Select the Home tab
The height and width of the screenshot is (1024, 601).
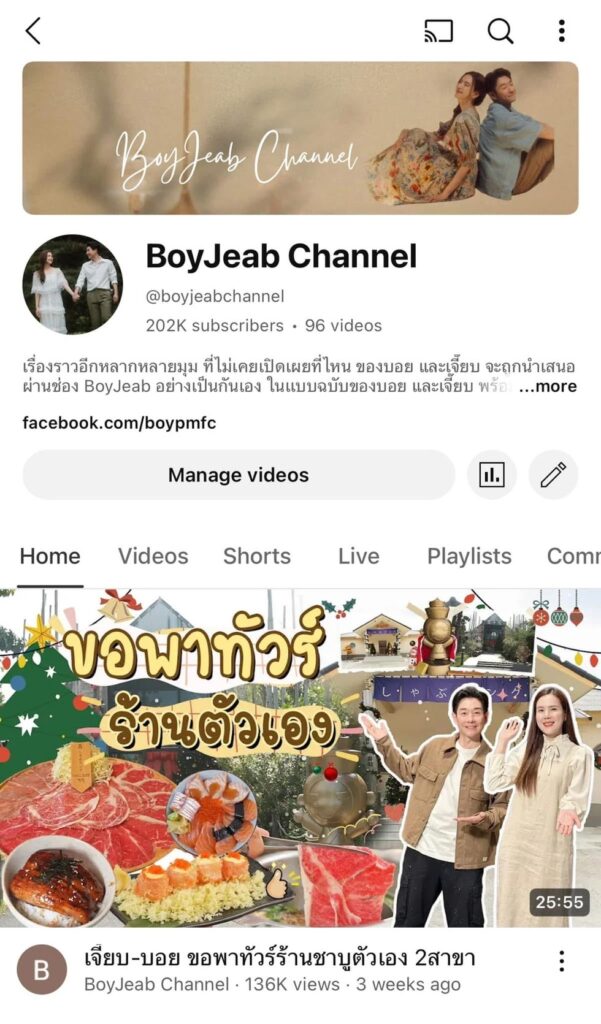click(50, 556)
